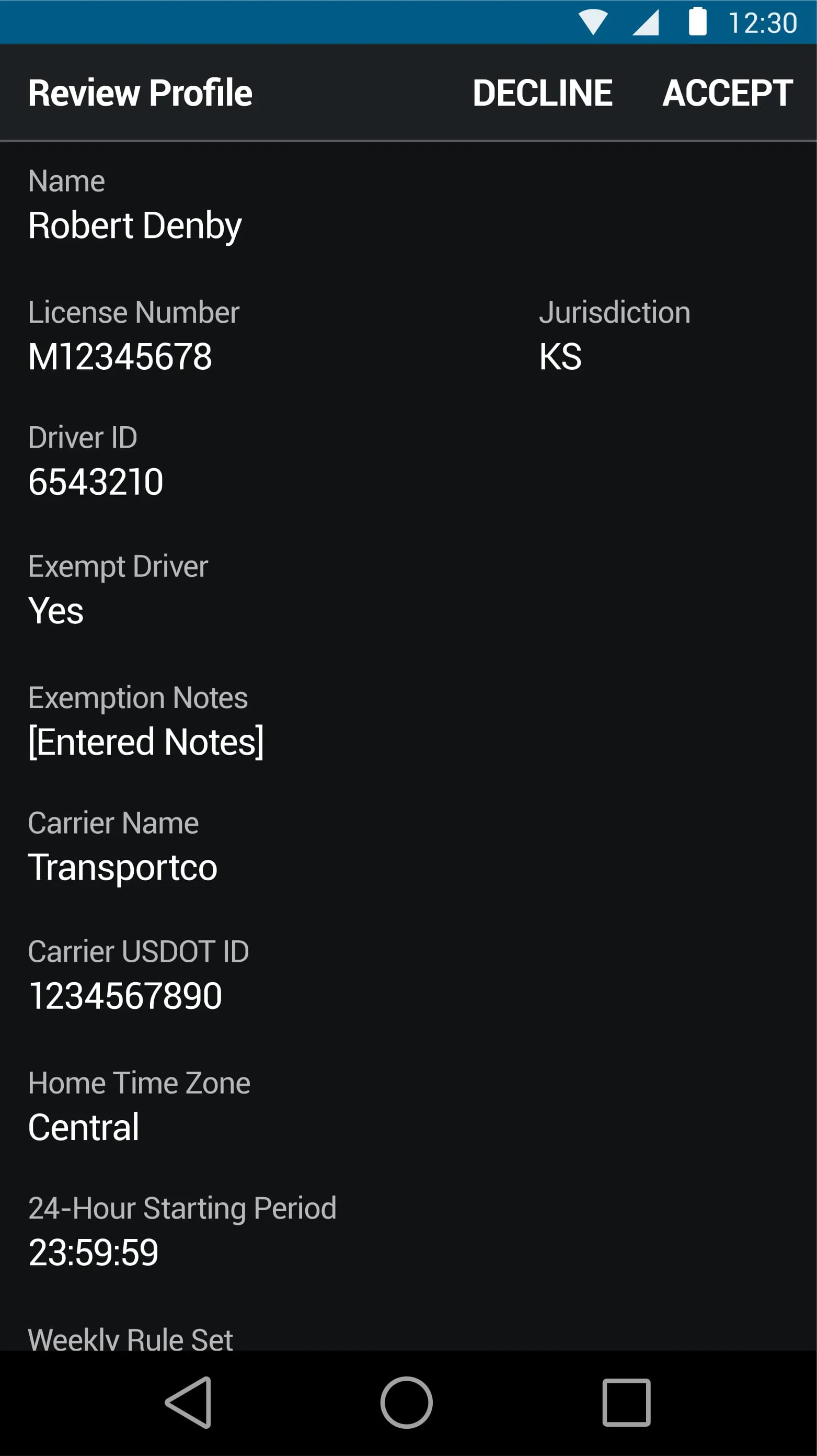Open the Recent Apps square button
817x1456 pixels.
pos(627,1402)
